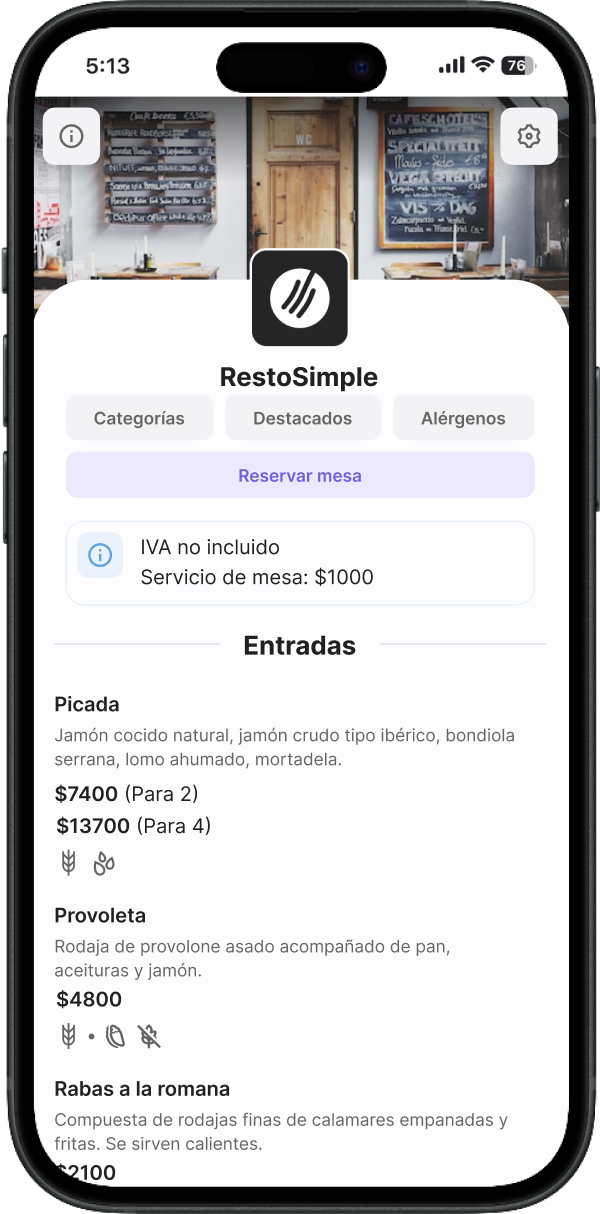
Task: Open the settings gear
Action: tap(528, 136)
